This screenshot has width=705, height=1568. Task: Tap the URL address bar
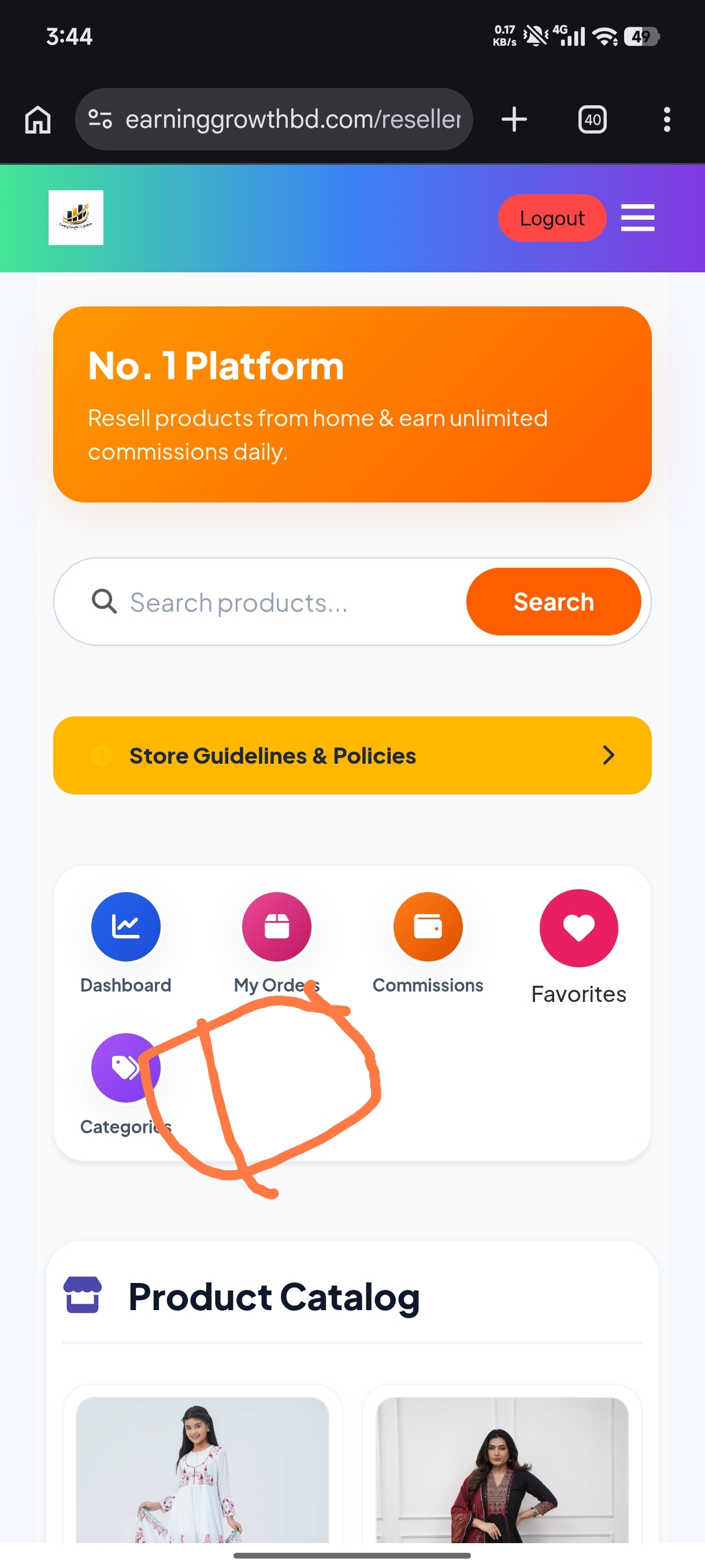click(274, 119)
